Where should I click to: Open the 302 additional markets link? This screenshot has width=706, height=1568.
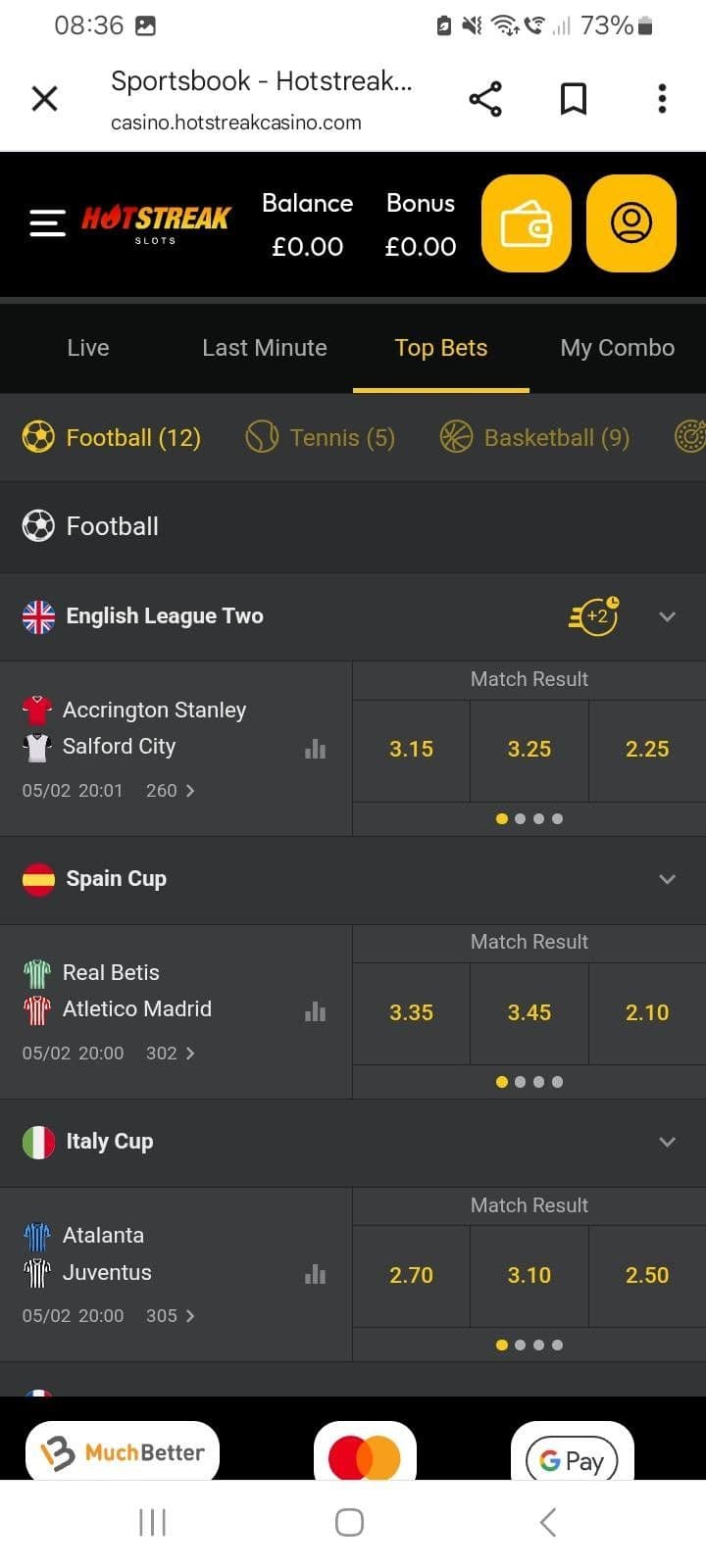[171, 1053]
